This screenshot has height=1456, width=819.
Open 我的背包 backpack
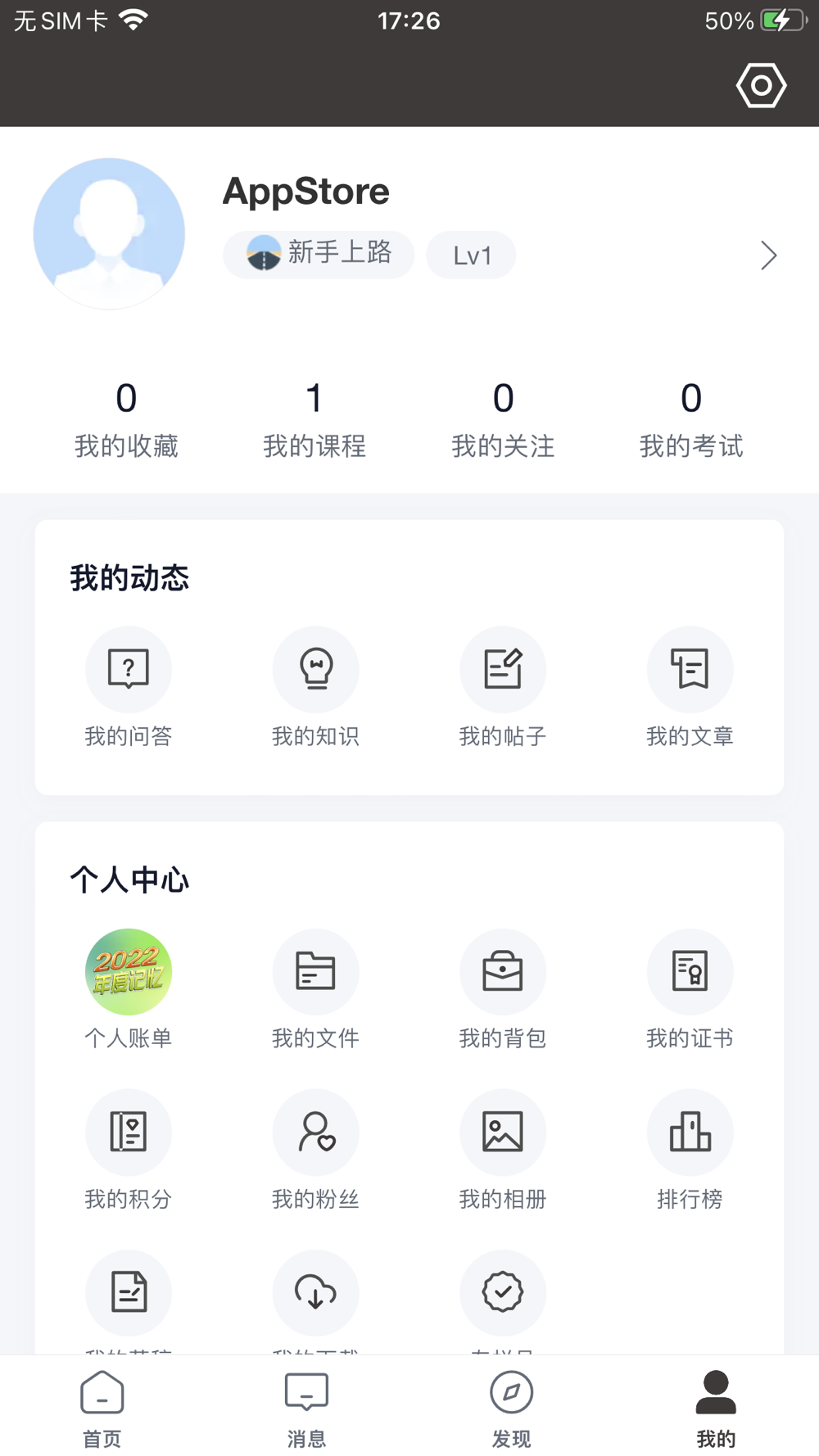click(x=503, y=988)
